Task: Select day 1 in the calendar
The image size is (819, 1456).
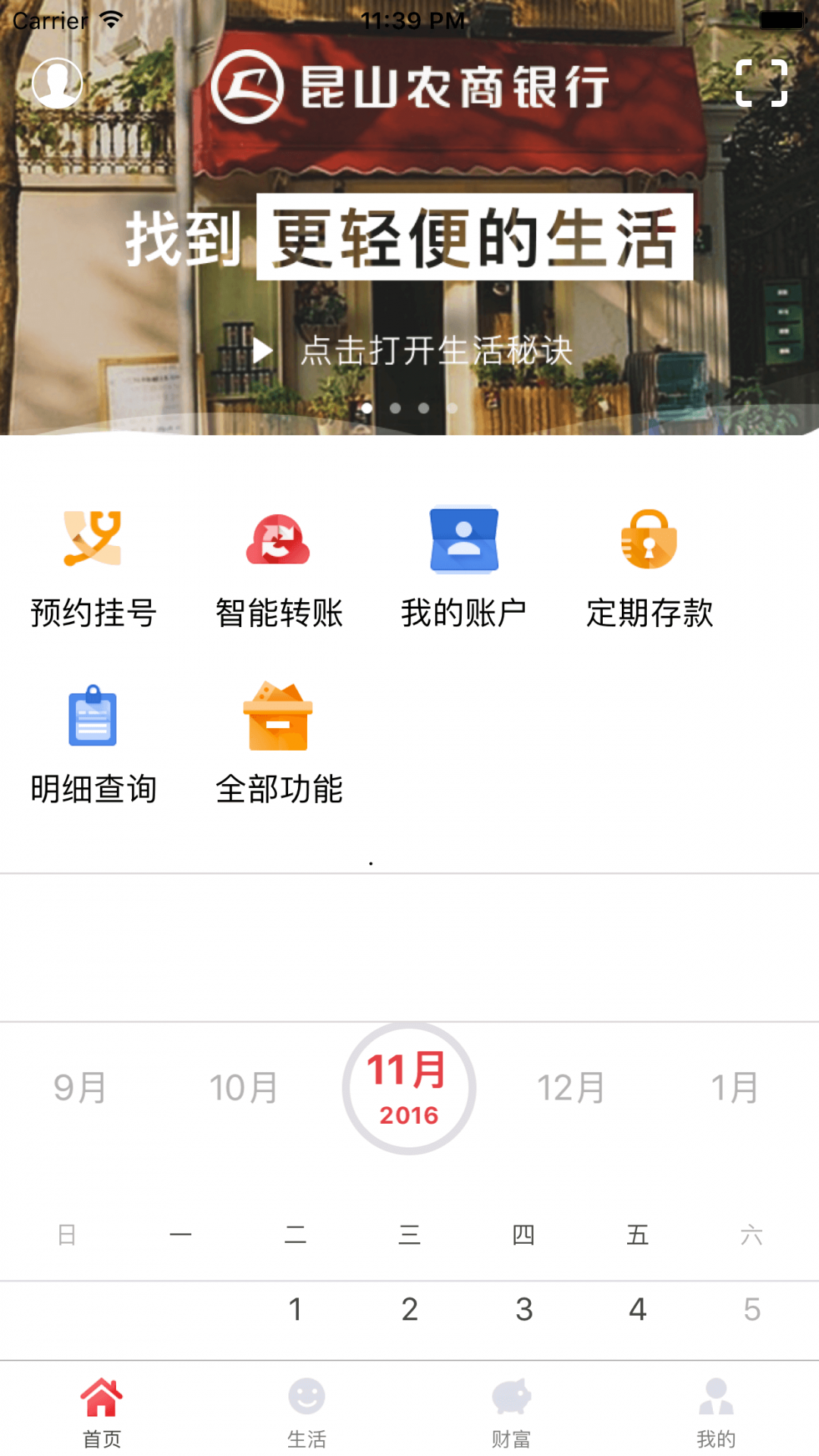Action: pyautogui.click(x=296, y=1310)
